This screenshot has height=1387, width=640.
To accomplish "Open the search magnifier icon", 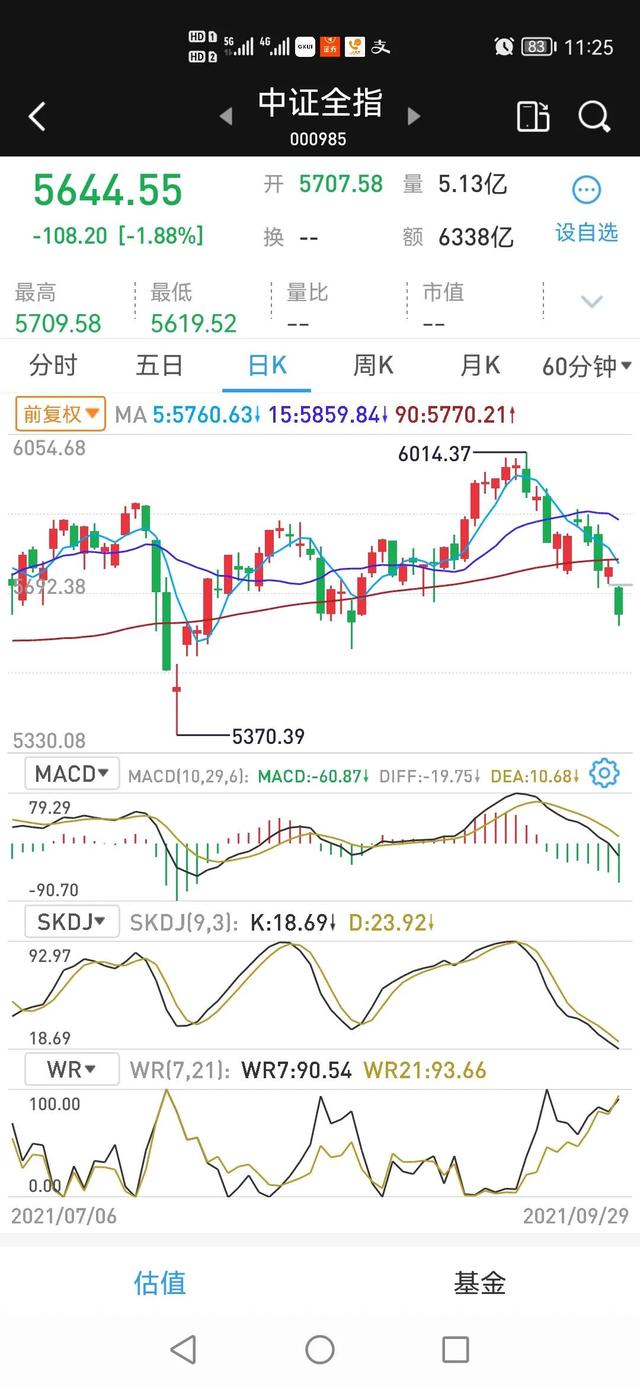I will (594, 117).
